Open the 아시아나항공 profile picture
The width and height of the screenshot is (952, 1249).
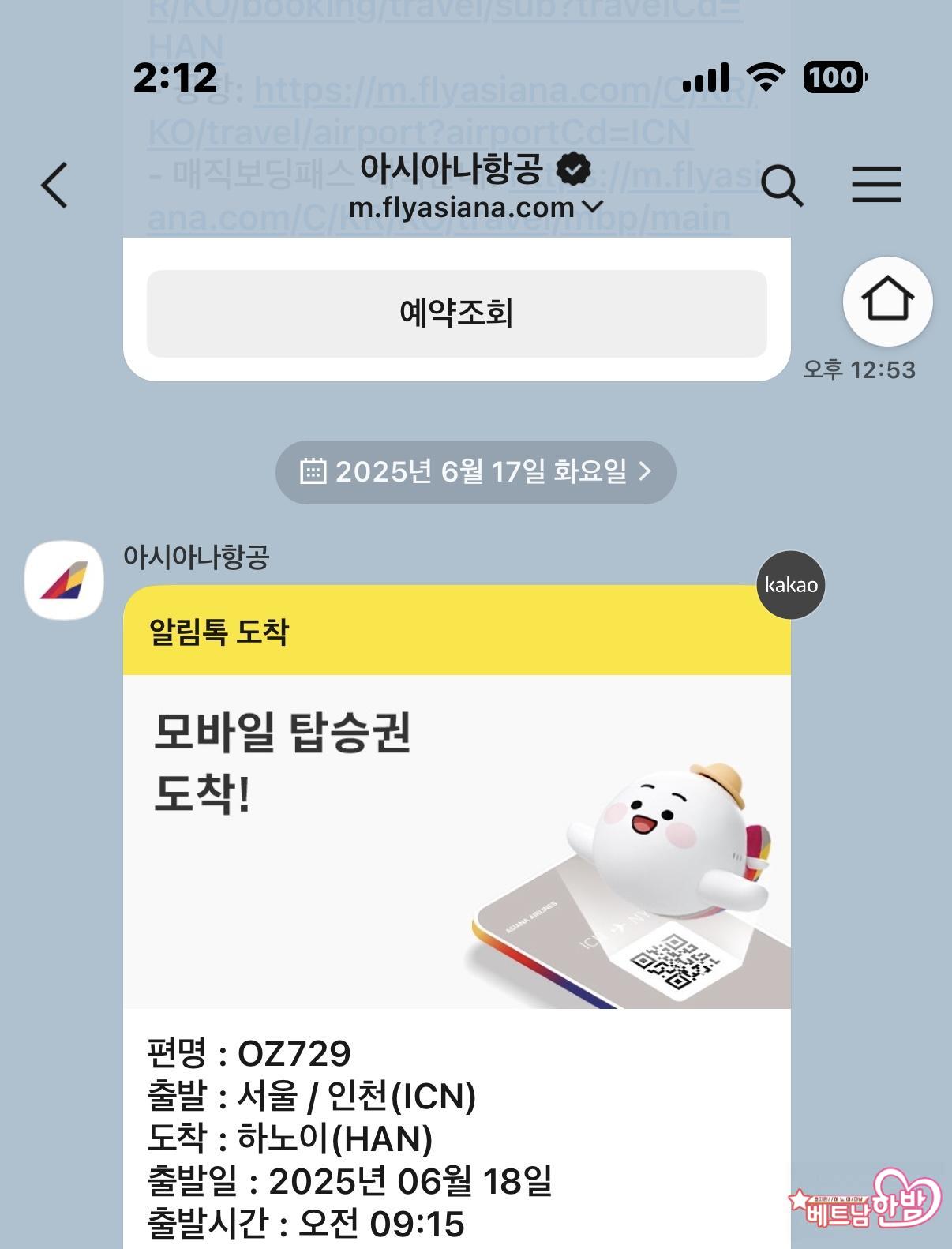(x=64, y=580)
